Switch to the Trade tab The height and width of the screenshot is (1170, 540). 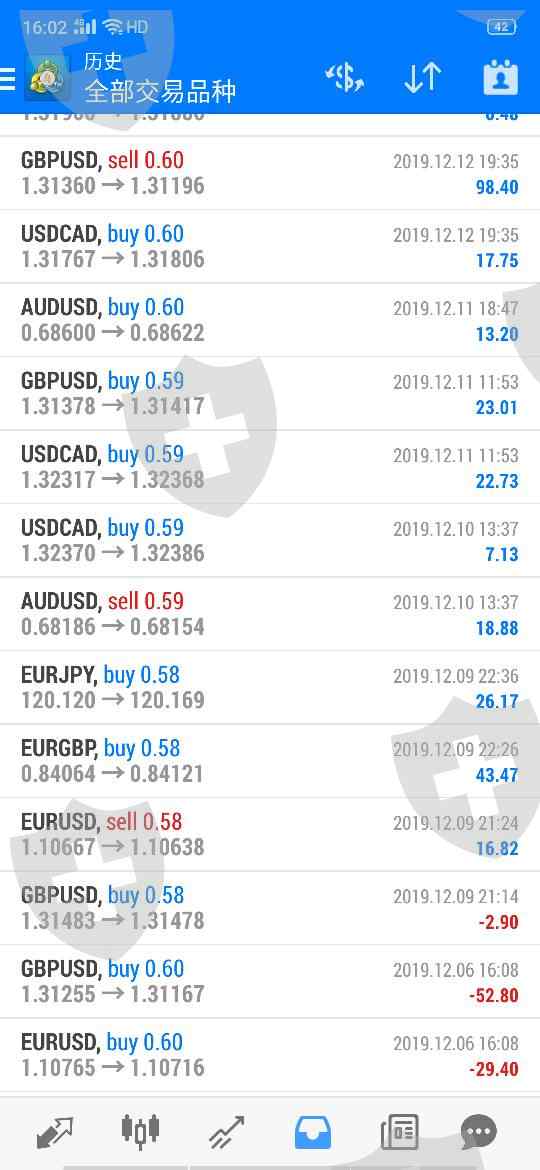point(227,1133)
